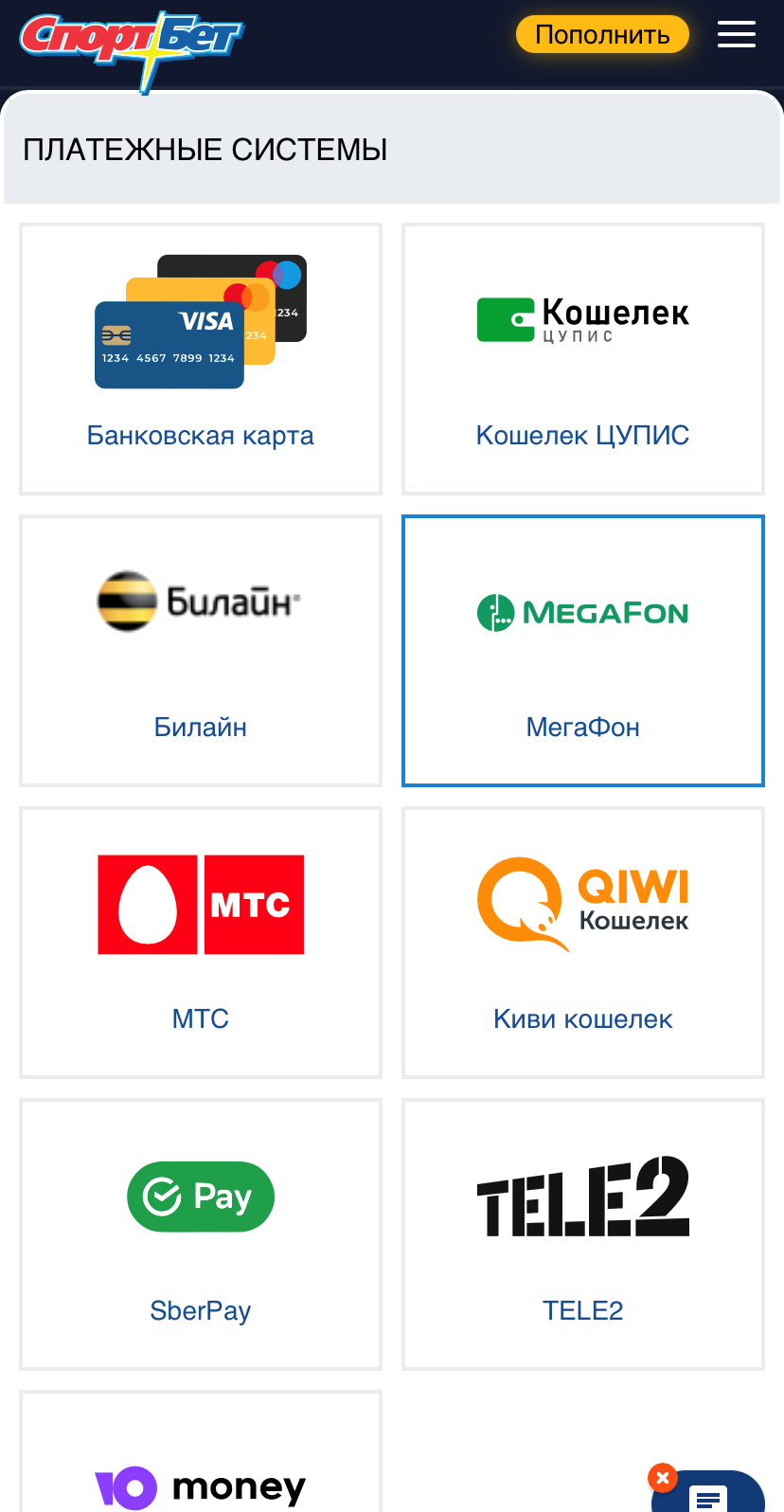Go to СпортБет home via logo
Image resolution: width=784 pixels, height=1512 pixels.
coord(131,43)
